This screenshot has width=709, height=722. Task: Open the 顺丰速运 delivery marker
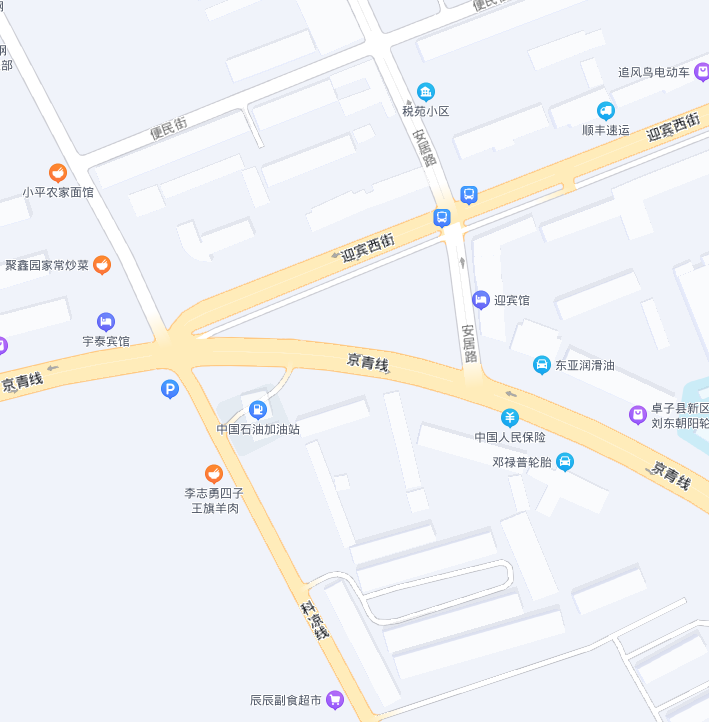pyautogui.click(x=606, y=111)
